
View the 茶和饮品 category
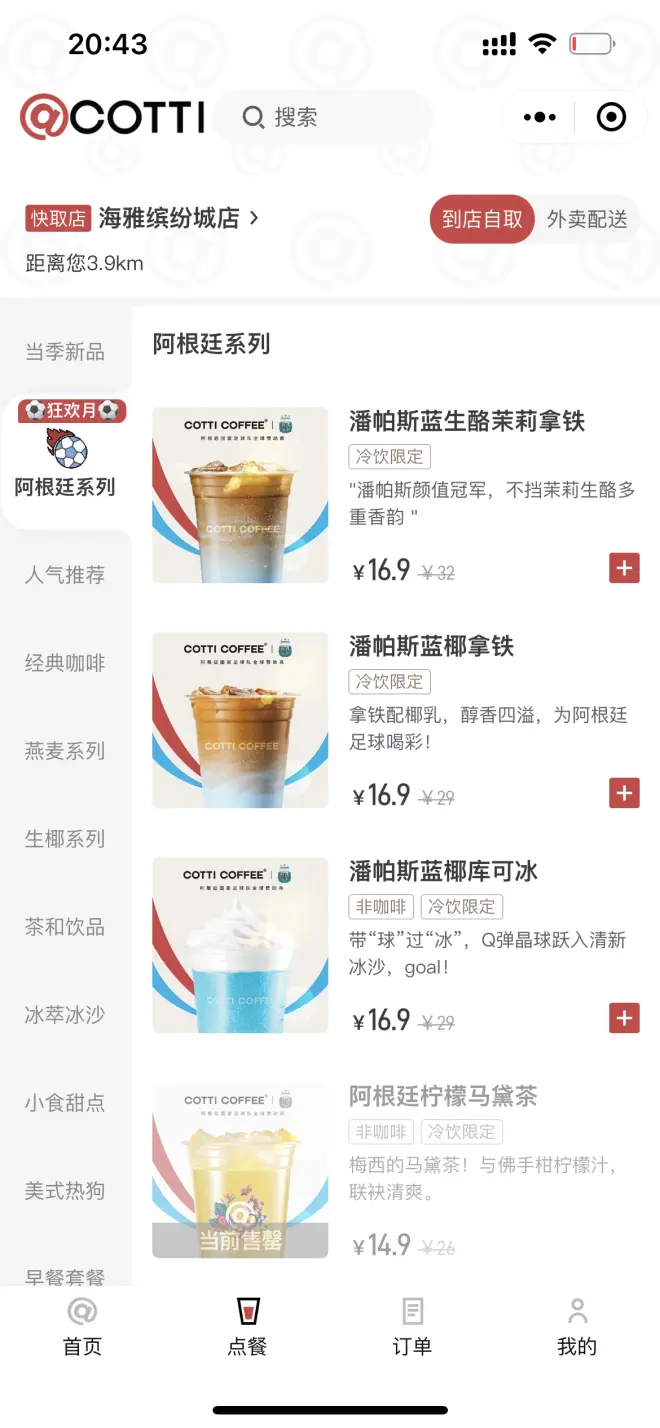pyautogui.click(x=65, y=927)
